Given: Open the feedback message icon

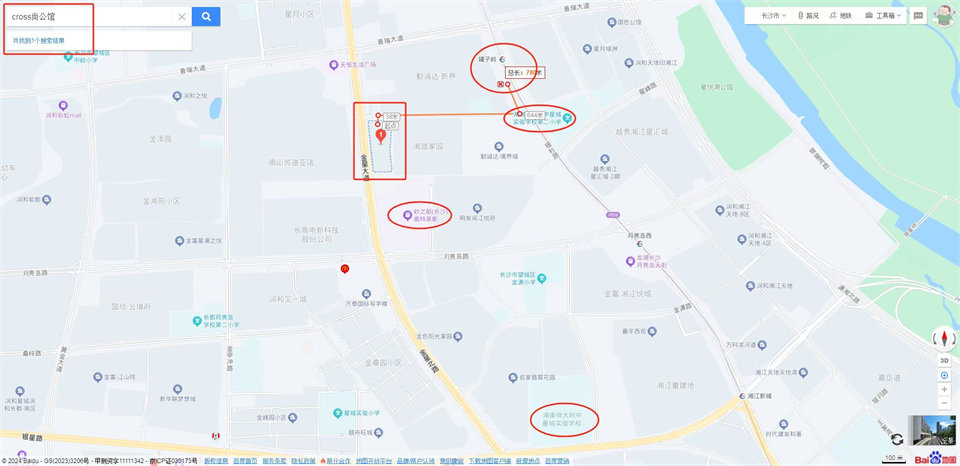Looking at the screenshot, I should tap(918, 15).
